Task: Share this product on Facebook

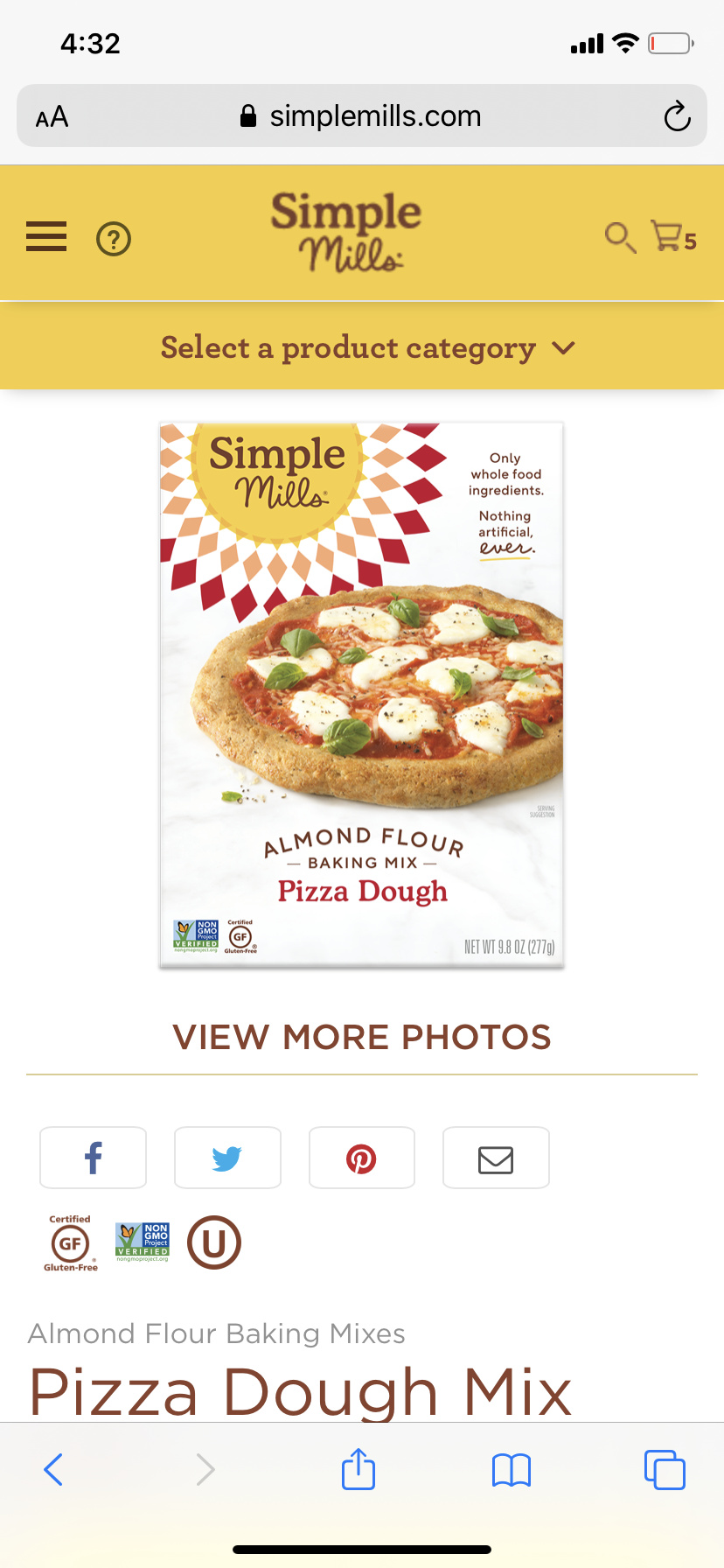Action: 93,1158
